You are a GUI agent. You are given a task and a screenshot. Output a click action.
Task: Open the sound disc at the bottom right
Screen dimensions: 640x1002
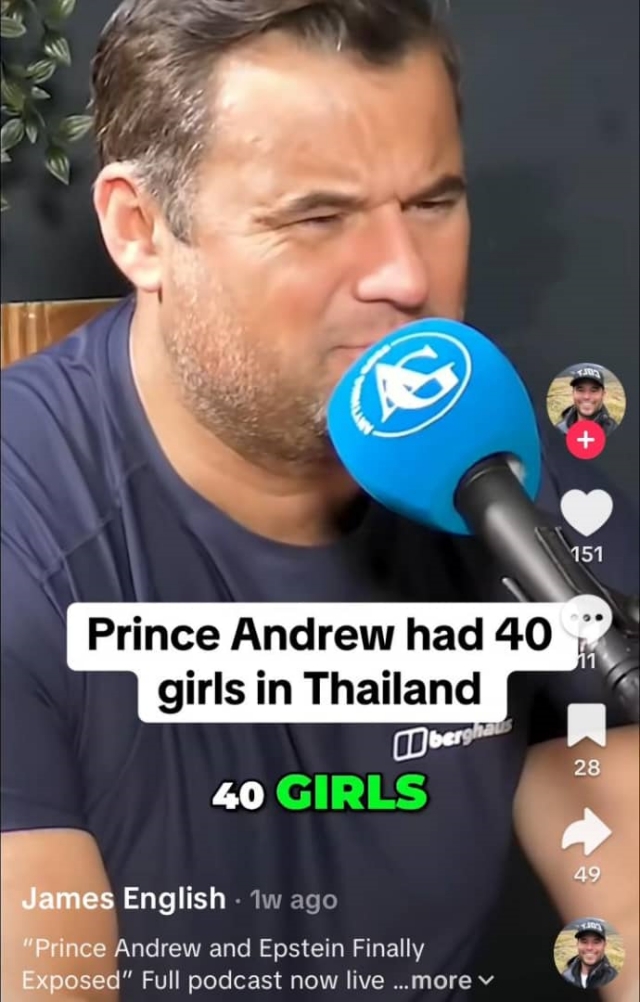click(589, 952)
